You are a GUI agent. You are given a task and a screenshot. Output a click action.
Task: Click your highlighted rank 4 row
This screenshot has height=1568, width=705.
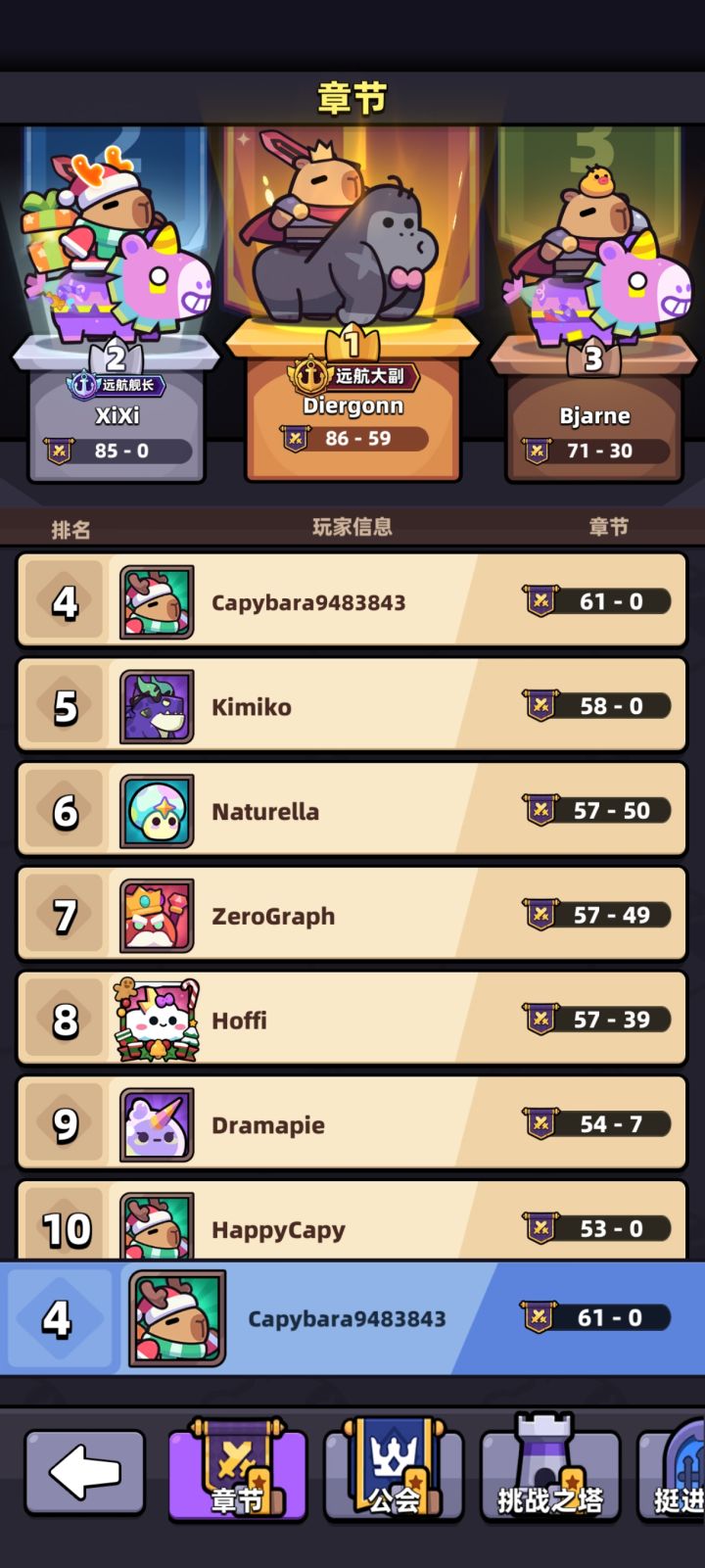[x=352, y=1317]
